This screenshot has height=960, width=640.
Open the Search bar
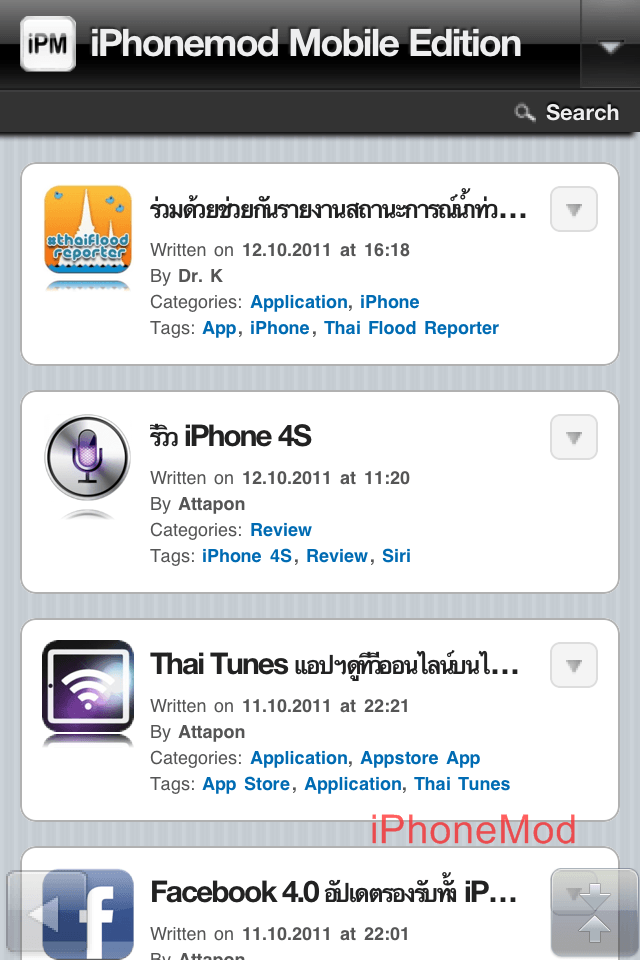[x=568, y=112]
